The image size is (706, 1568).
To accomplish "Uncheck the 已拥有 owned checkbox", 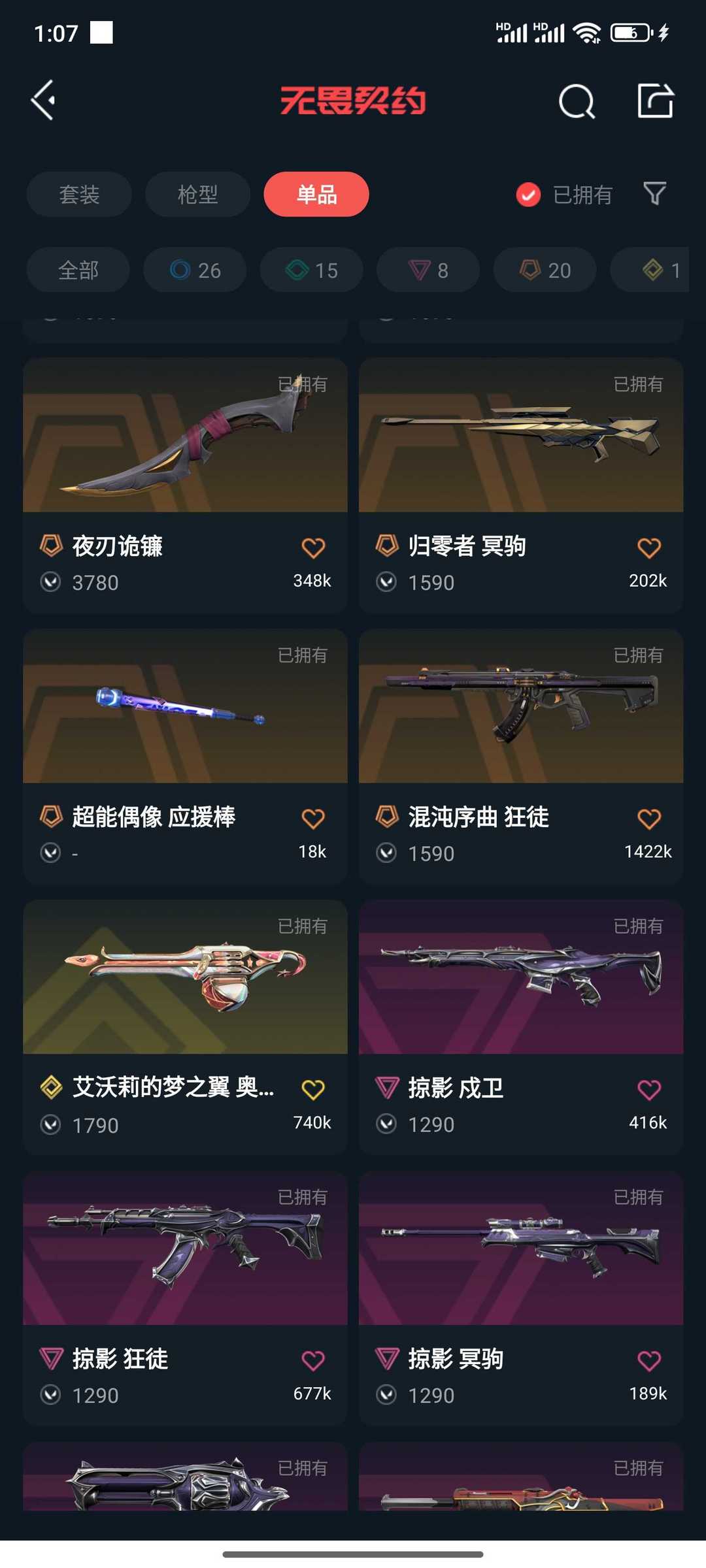I will pos(528,194).
